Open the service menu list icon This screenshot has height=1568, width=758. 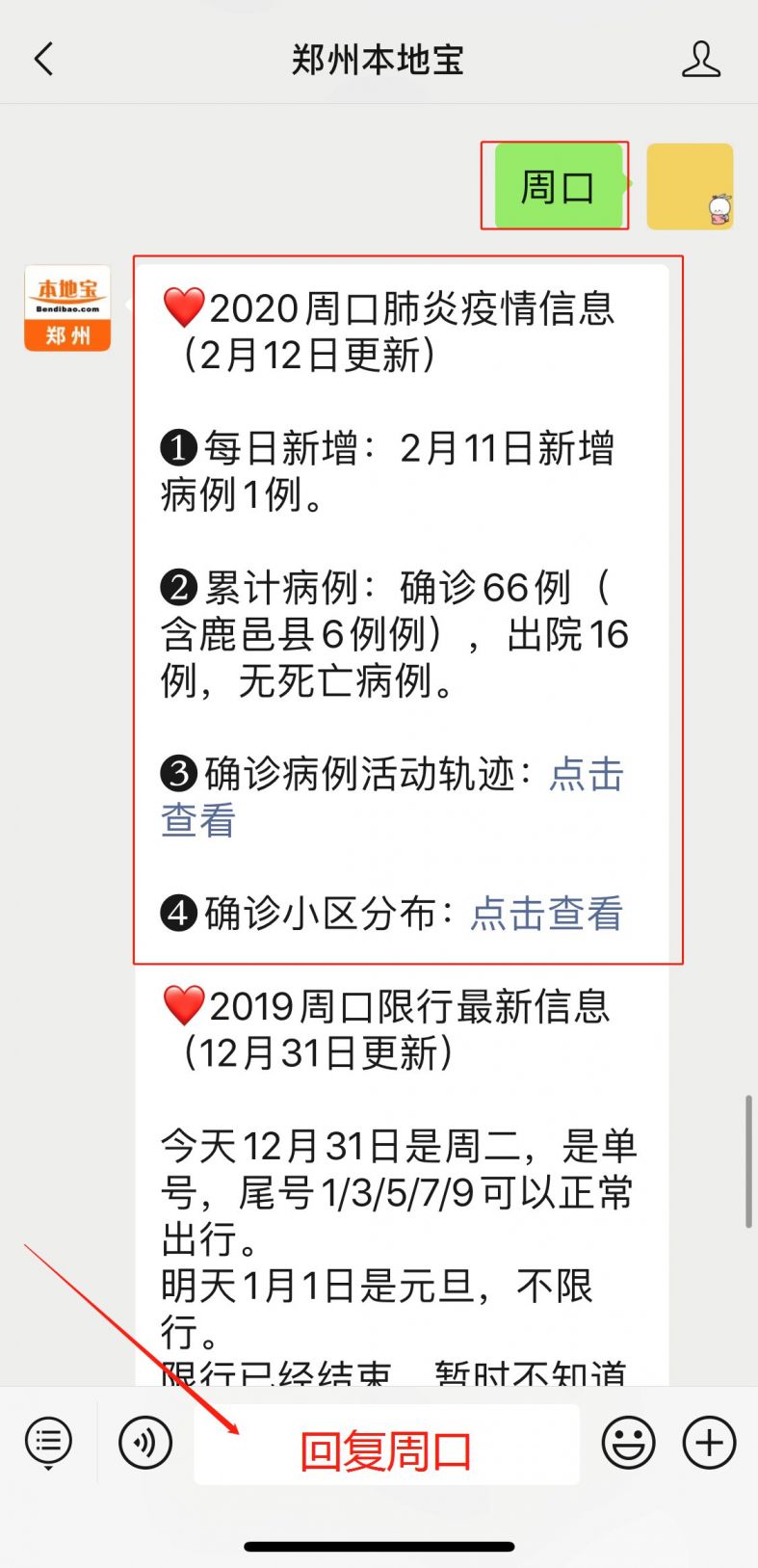(48, 1442)
